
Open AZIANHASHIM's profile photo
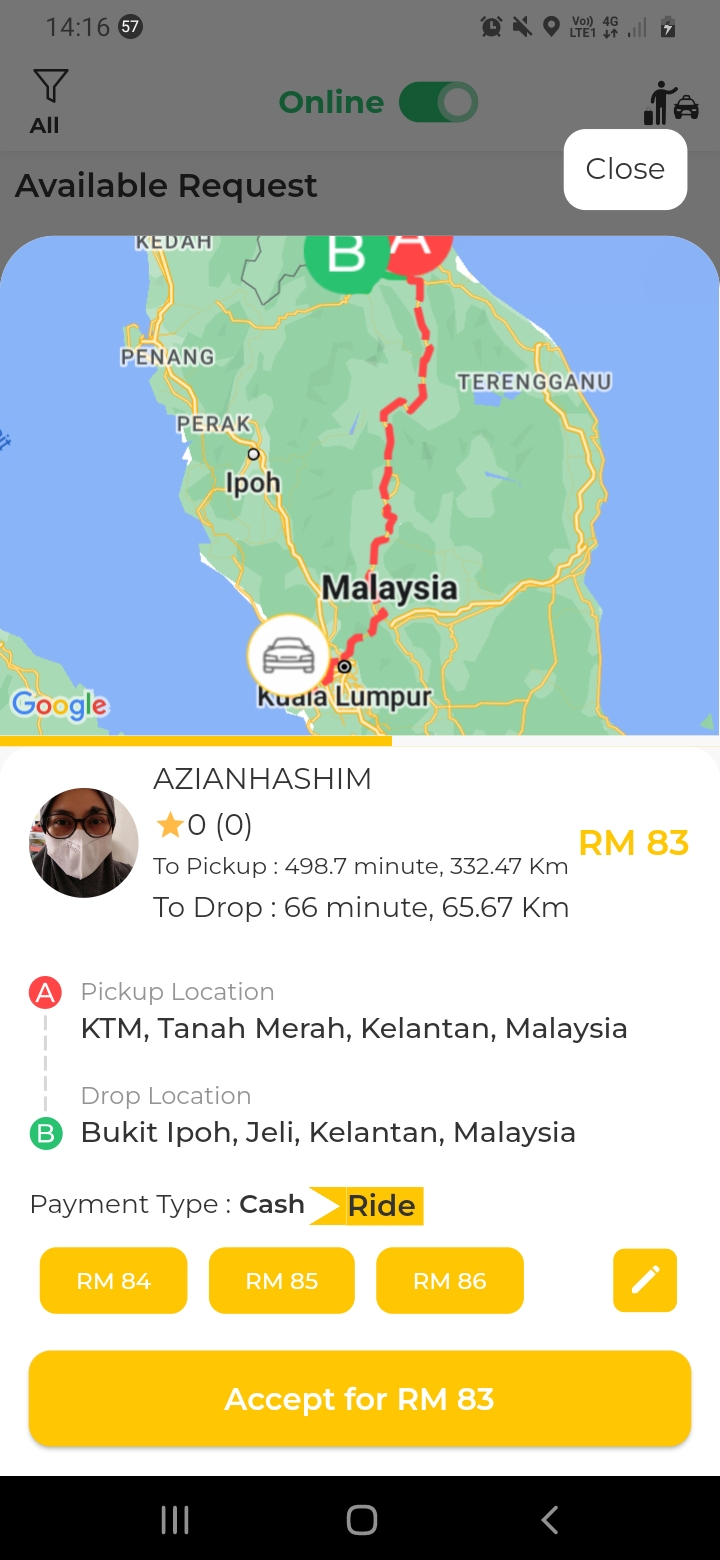coord(84,842)
